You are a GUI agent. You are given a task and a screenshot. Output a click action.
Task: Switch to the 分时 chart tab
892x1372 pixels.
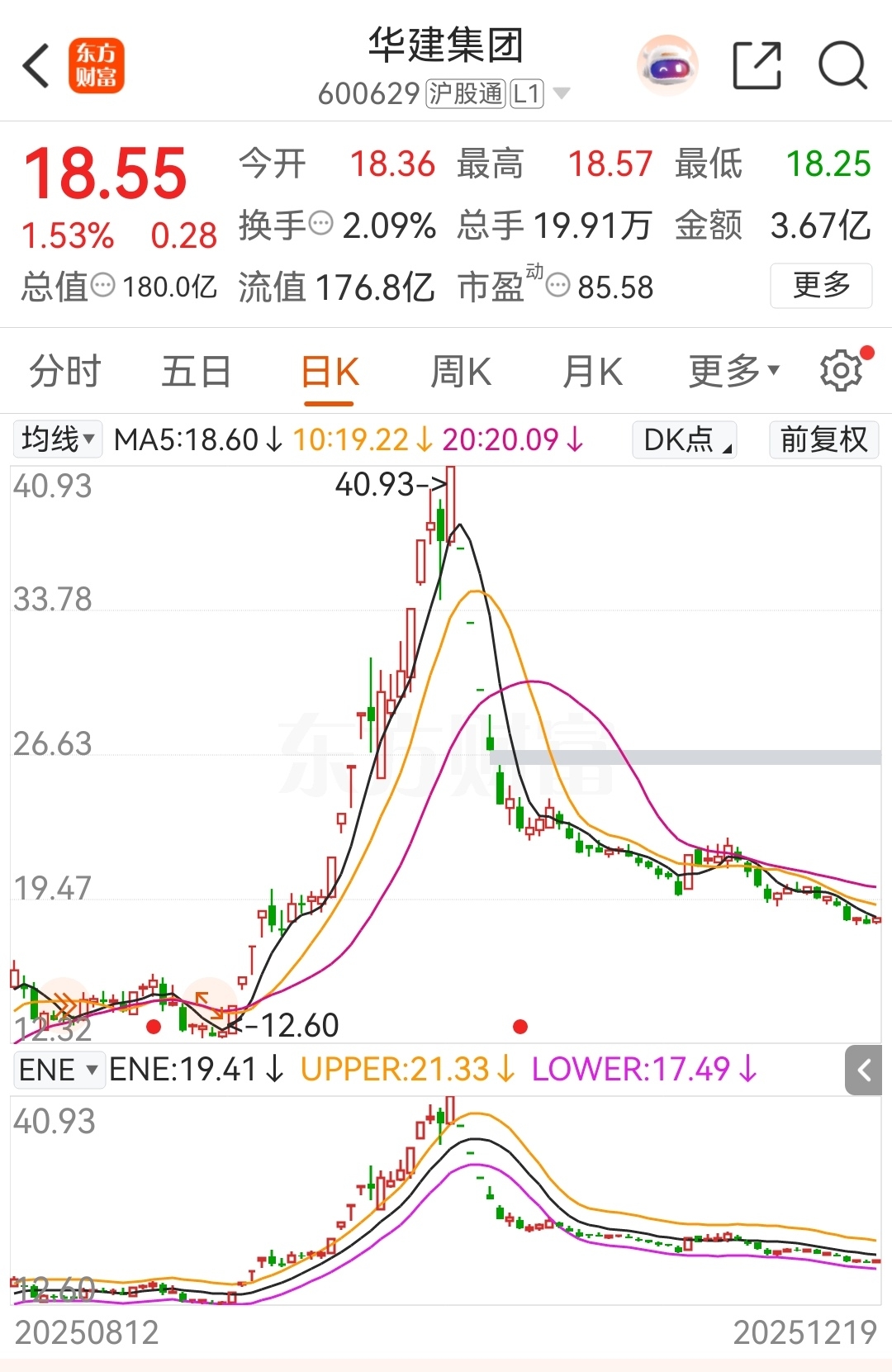(64, 372)
